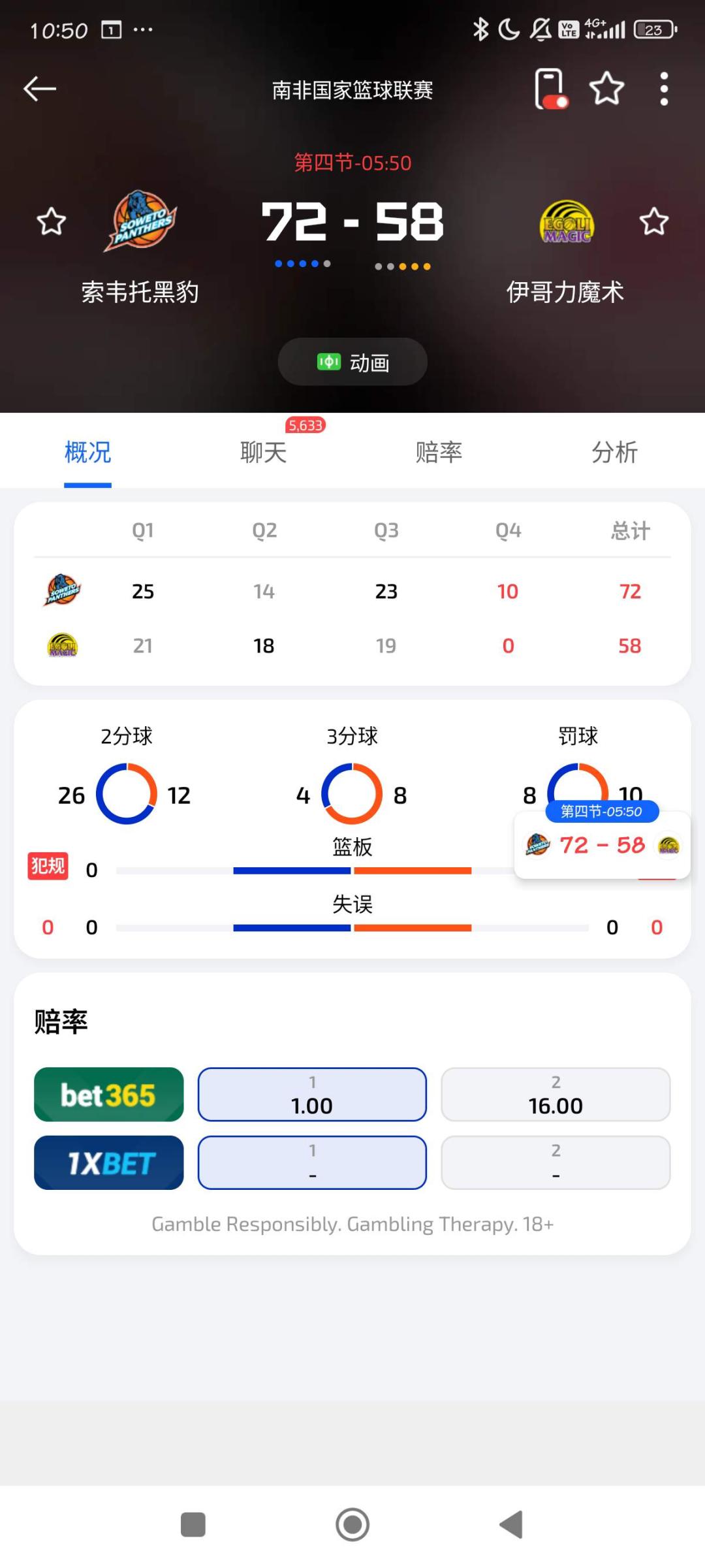Open the 动画 live animation button
The image size is (705, 1568).
point(352,362)
